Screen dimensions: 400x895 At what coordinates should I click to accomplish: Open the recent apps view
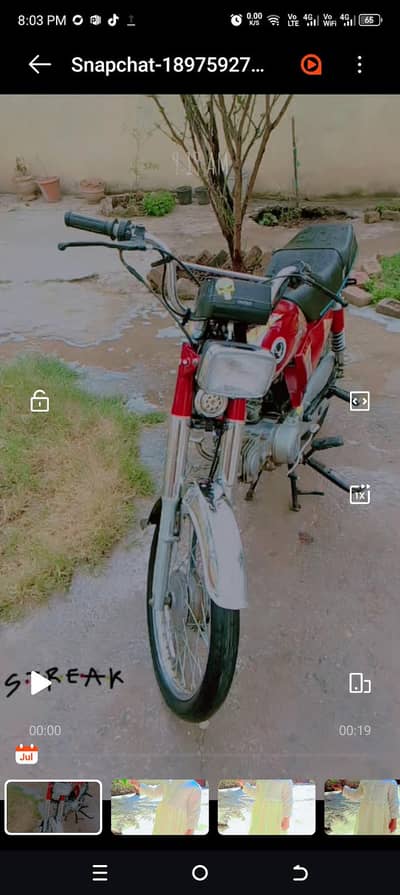click(x=100, y=873)
